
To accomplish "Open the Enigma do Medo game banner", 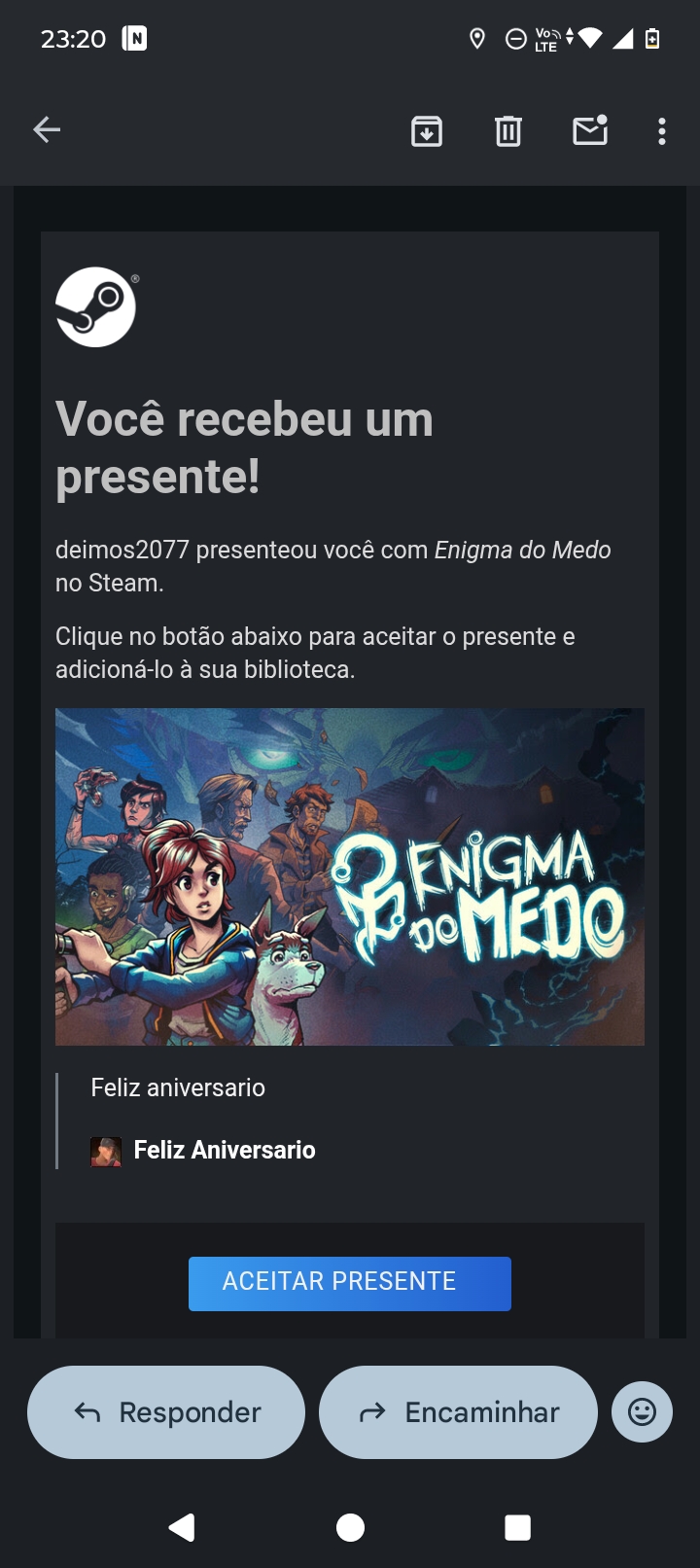I will click(350, 876).
